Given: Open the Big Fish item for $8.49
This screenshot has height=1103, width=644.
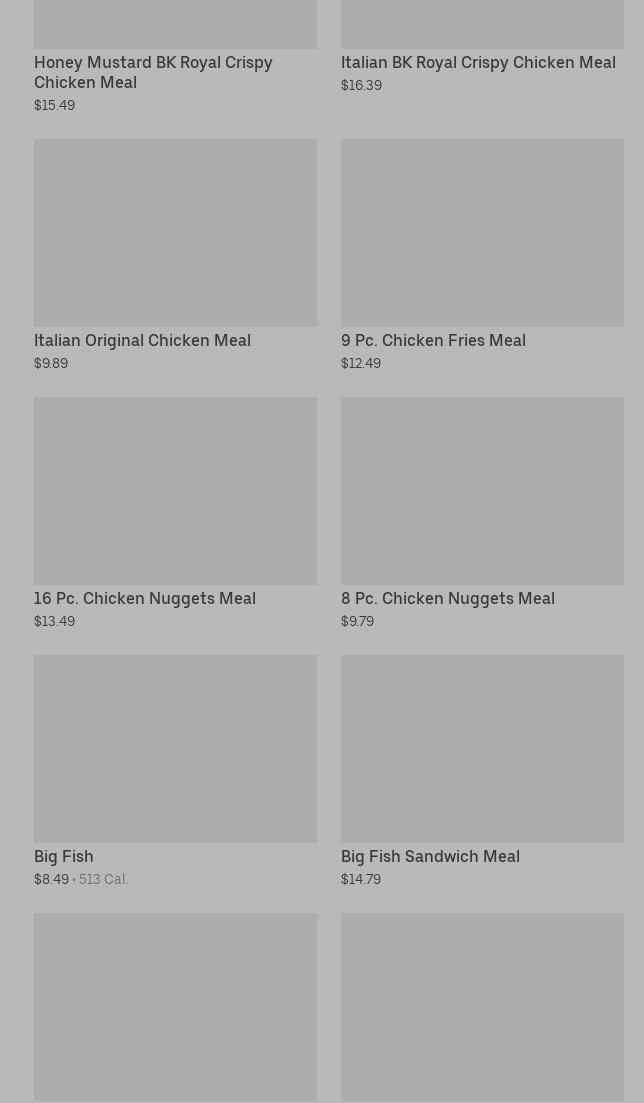Looking at the screenshot, I should point(175,771).
